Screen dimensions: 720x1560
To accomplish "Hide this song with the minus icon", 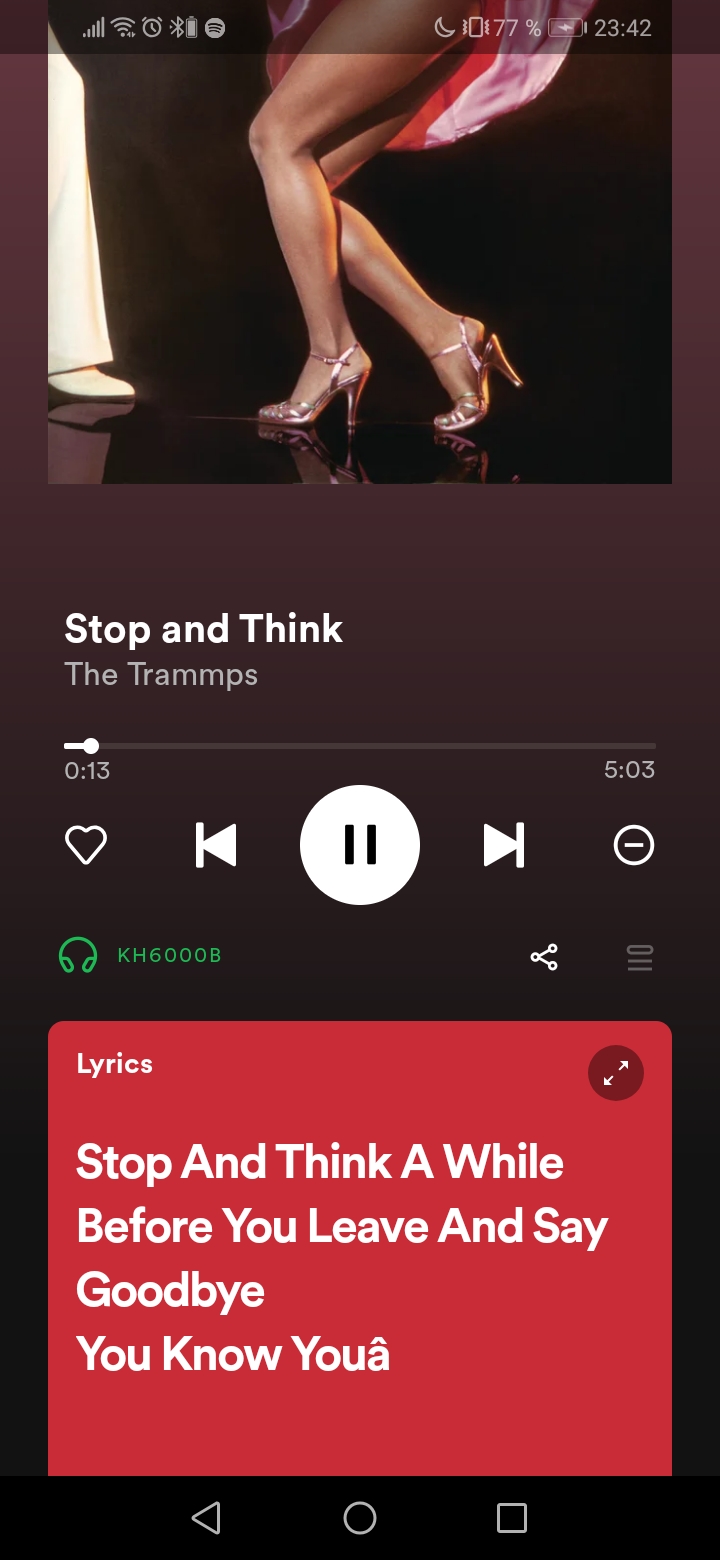I will pos(633,845).
